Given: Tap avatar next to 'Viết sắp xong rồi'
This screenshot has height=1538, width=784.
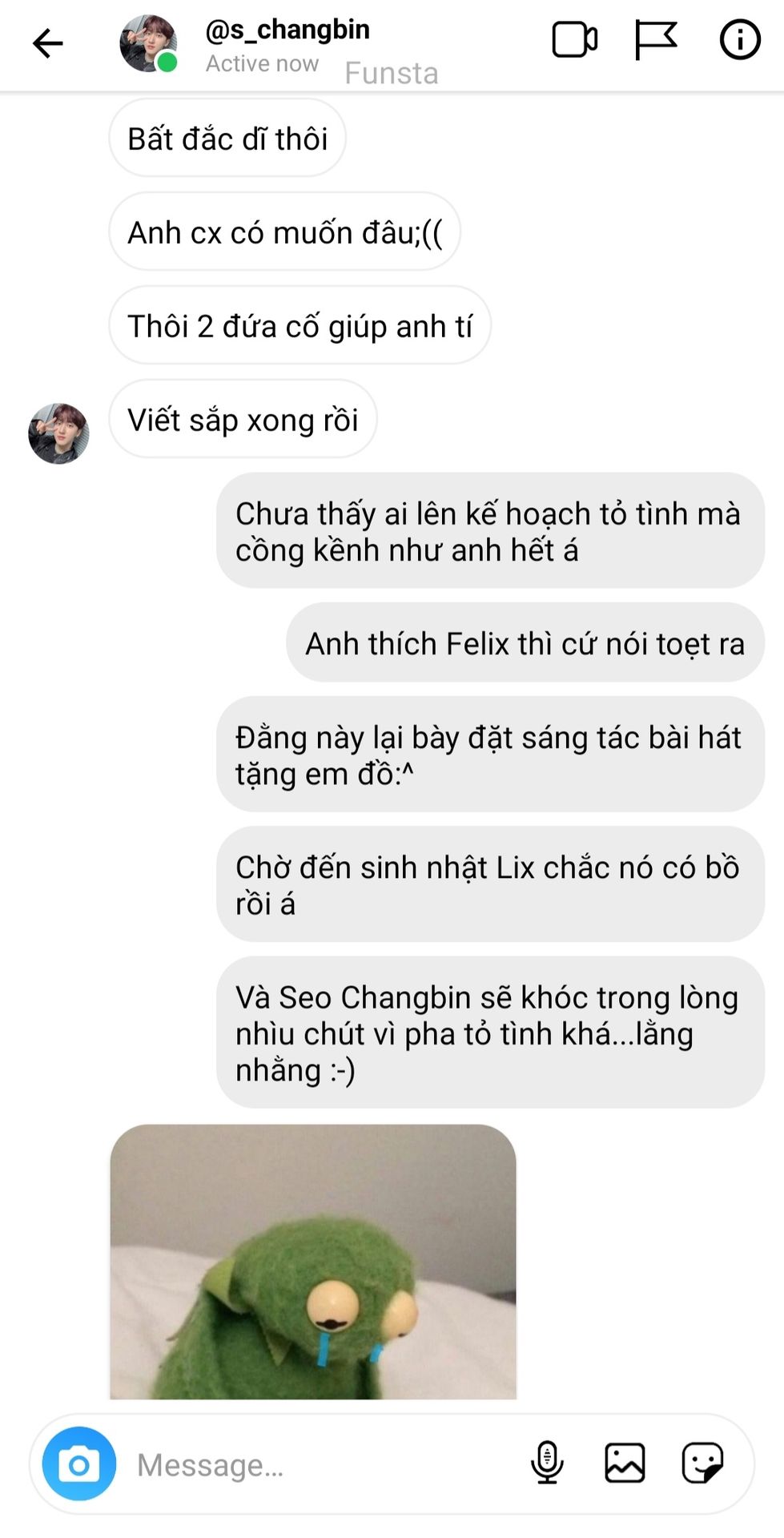Looking at the screenshot, I should pos(58,433).
